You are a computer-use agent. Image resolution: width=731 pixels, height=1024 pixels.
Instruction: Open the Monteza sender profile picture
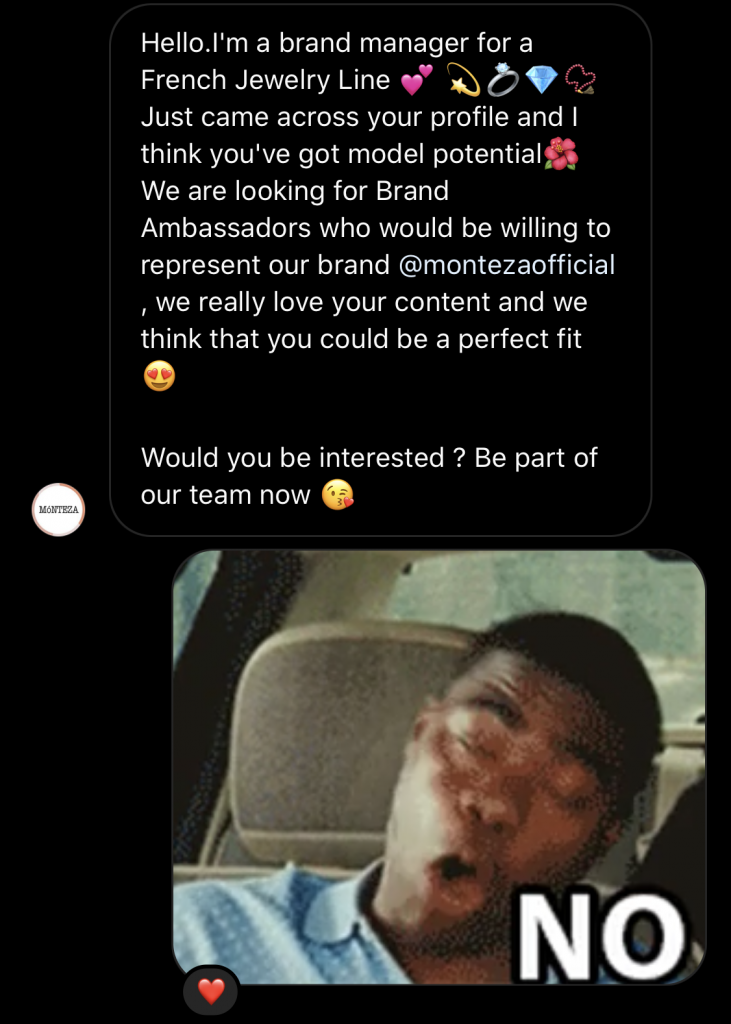coord(59,510)
